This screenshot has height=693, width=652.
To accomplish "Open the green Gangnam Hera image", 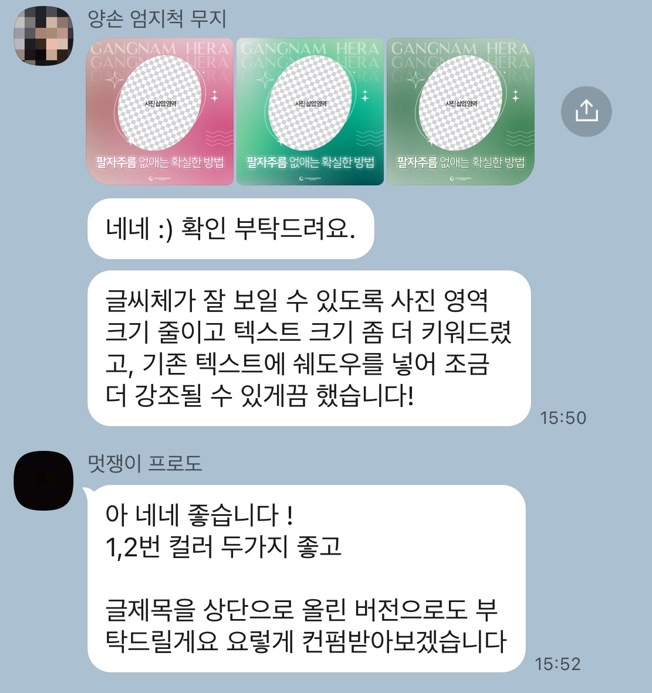I will (460, 112).
